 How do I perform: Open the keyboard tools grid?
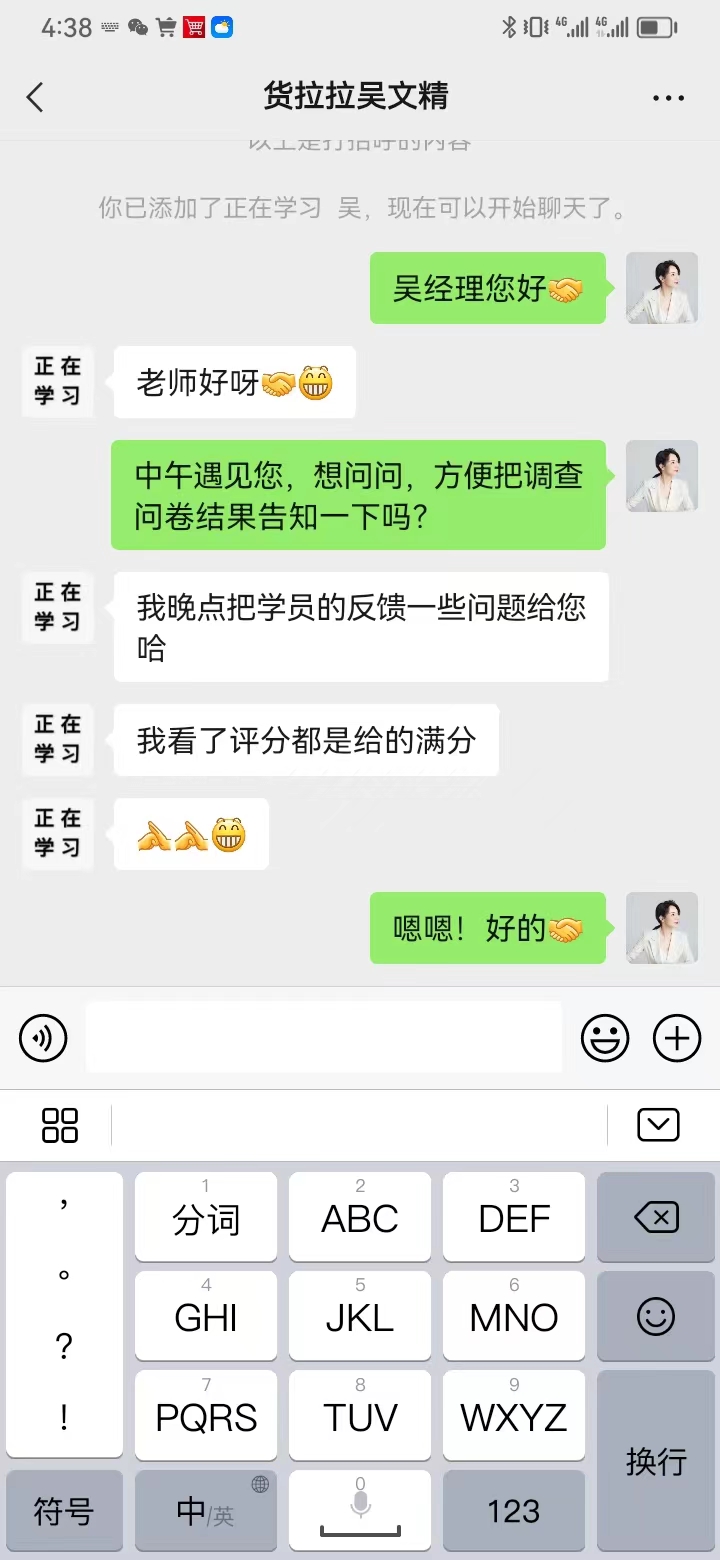coord(60,1125)
